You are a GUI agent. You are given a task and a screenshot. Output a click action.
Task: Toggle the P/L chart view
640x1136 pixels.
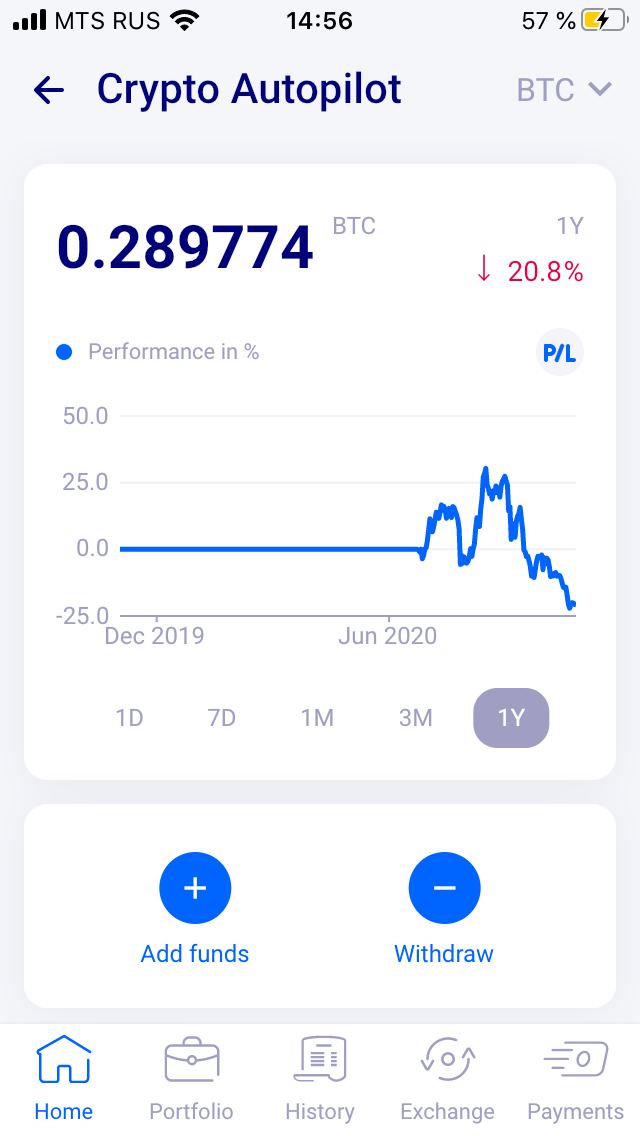click(560, 353)
